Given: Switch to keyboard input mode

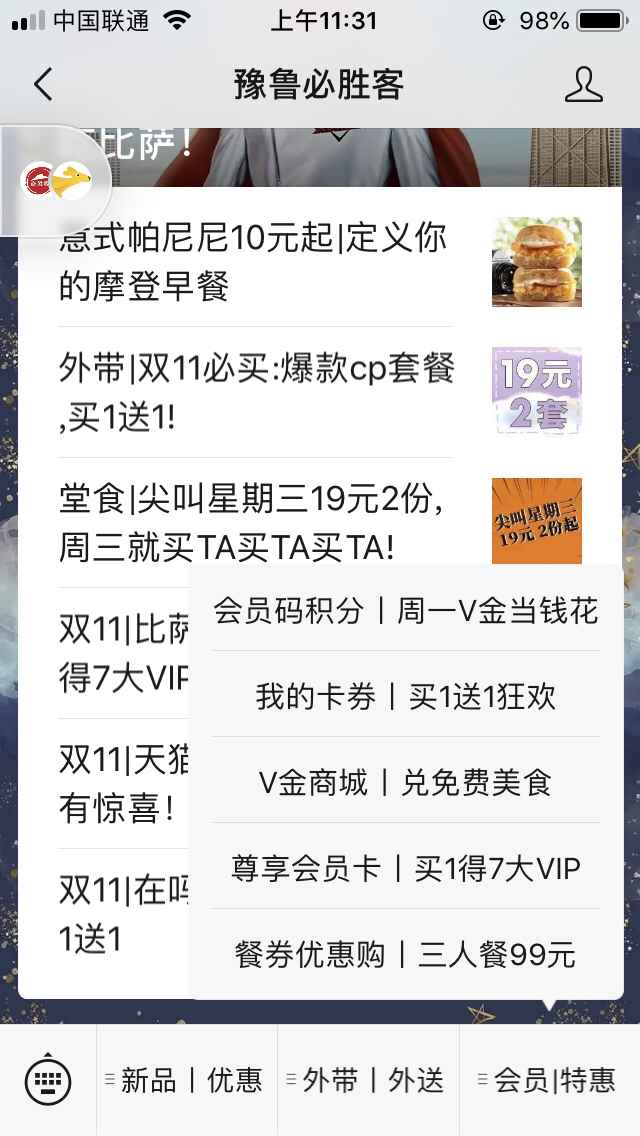Looking at the screenshot, I should click(x=48, y=1080).
